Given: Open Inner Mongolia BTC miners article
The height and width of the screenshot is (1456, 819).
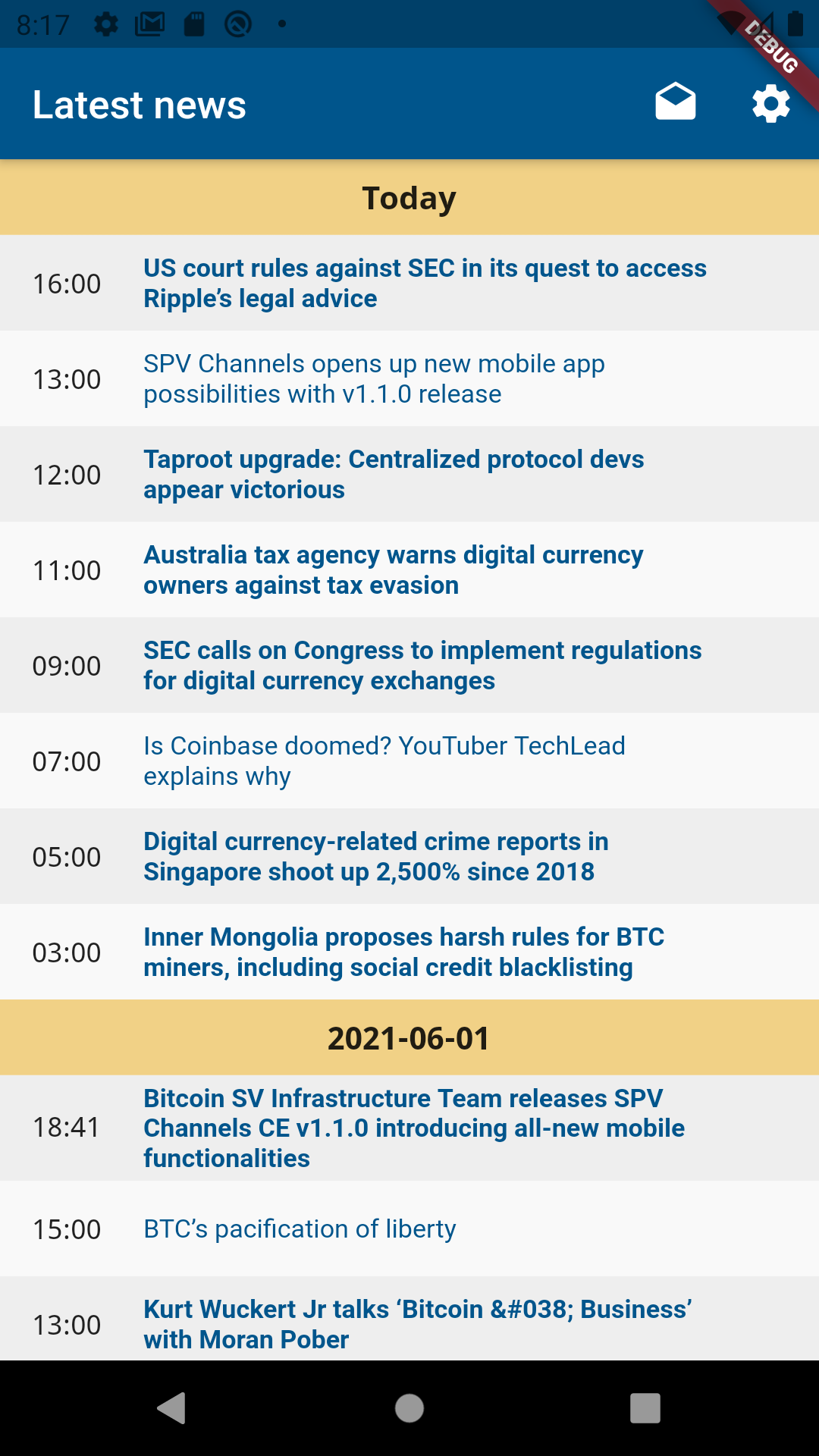Looking at the screenshot, I should (x=409, y=952).
